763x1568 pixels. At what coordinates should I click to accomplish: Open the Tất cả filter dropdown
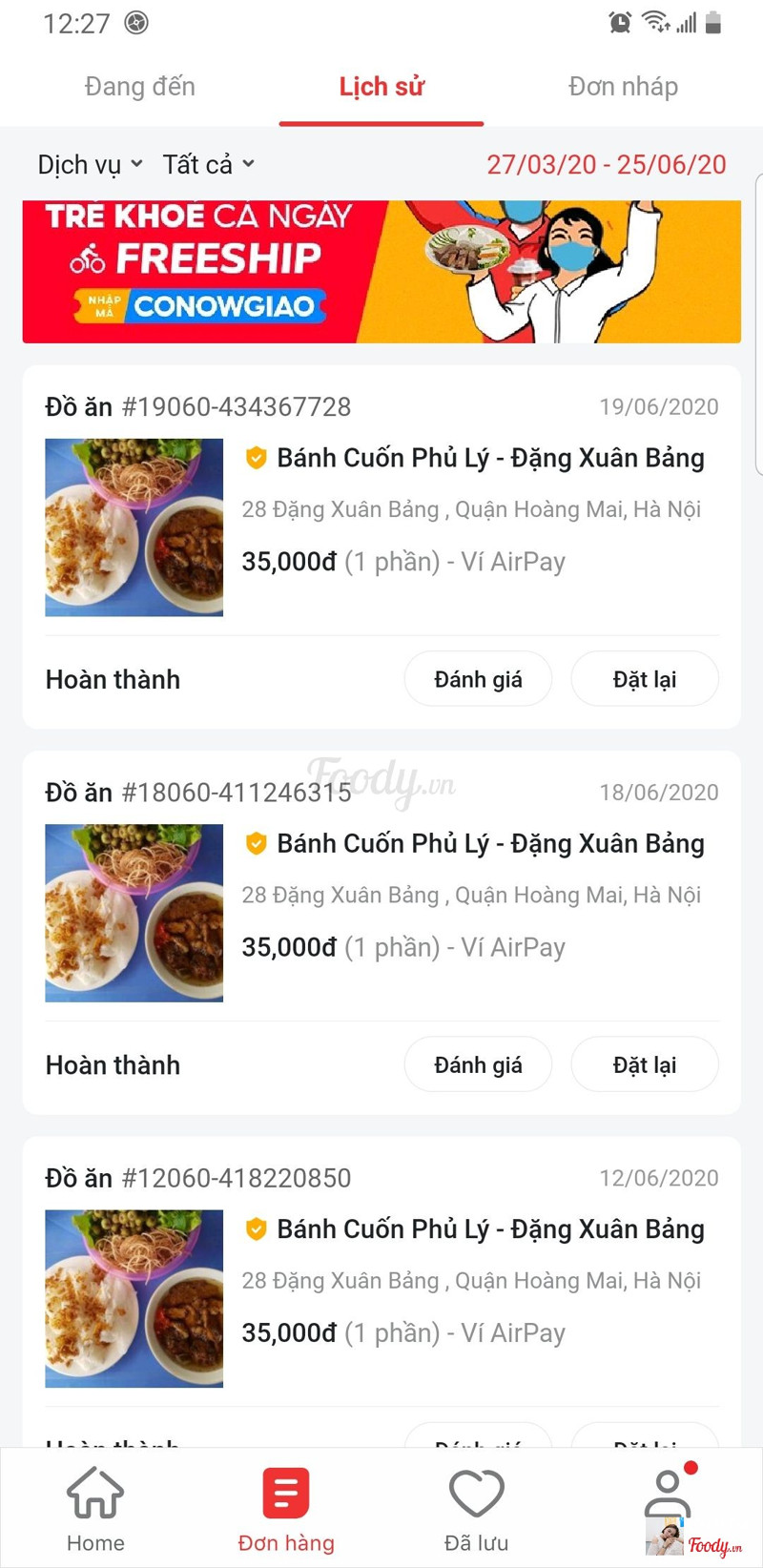pyautogui.click(x=208, y=165)
